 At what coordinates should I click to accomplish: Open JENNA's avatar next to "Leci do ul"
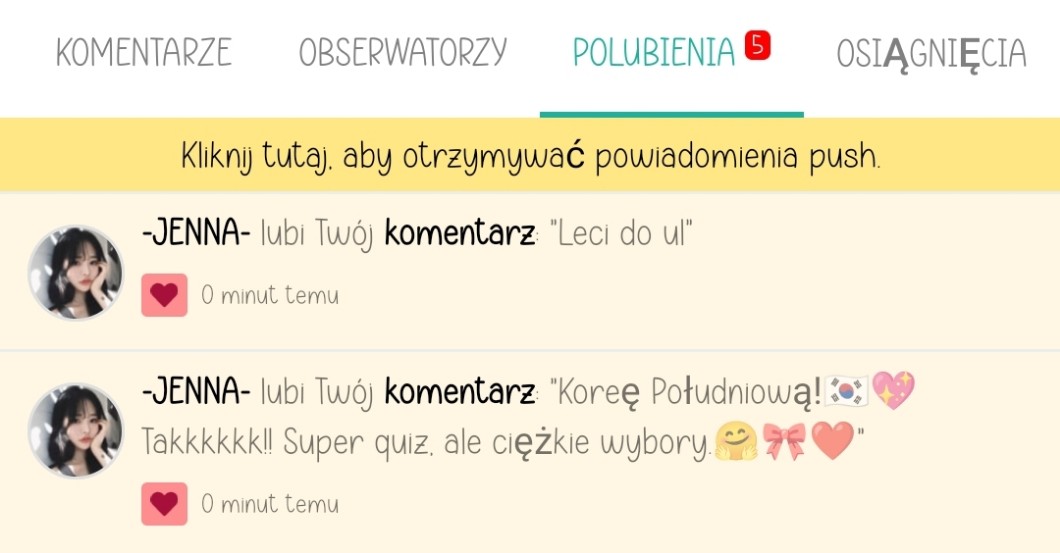(x=76, y=272)
